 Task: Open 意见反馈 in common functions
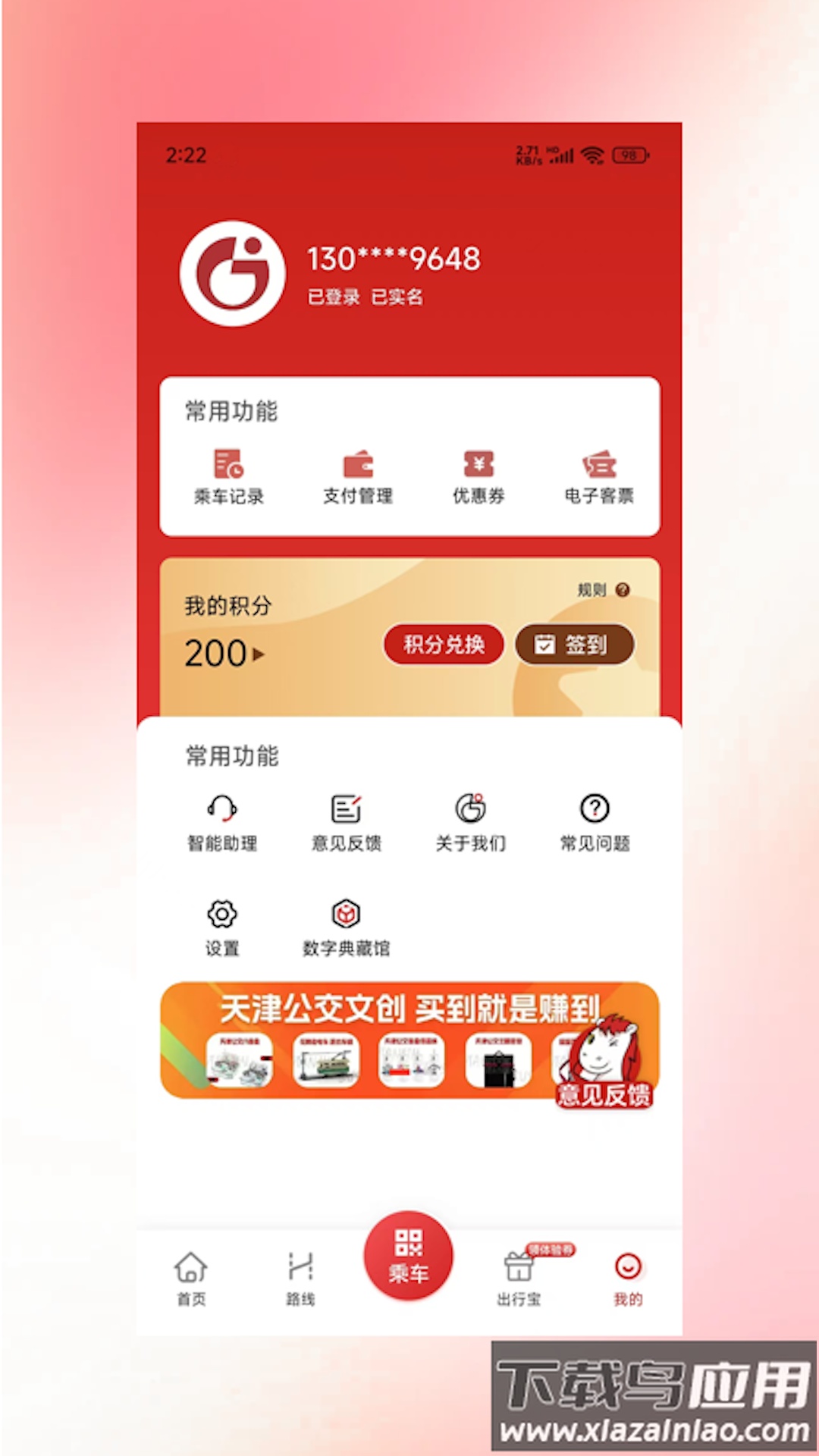(347, 822)
